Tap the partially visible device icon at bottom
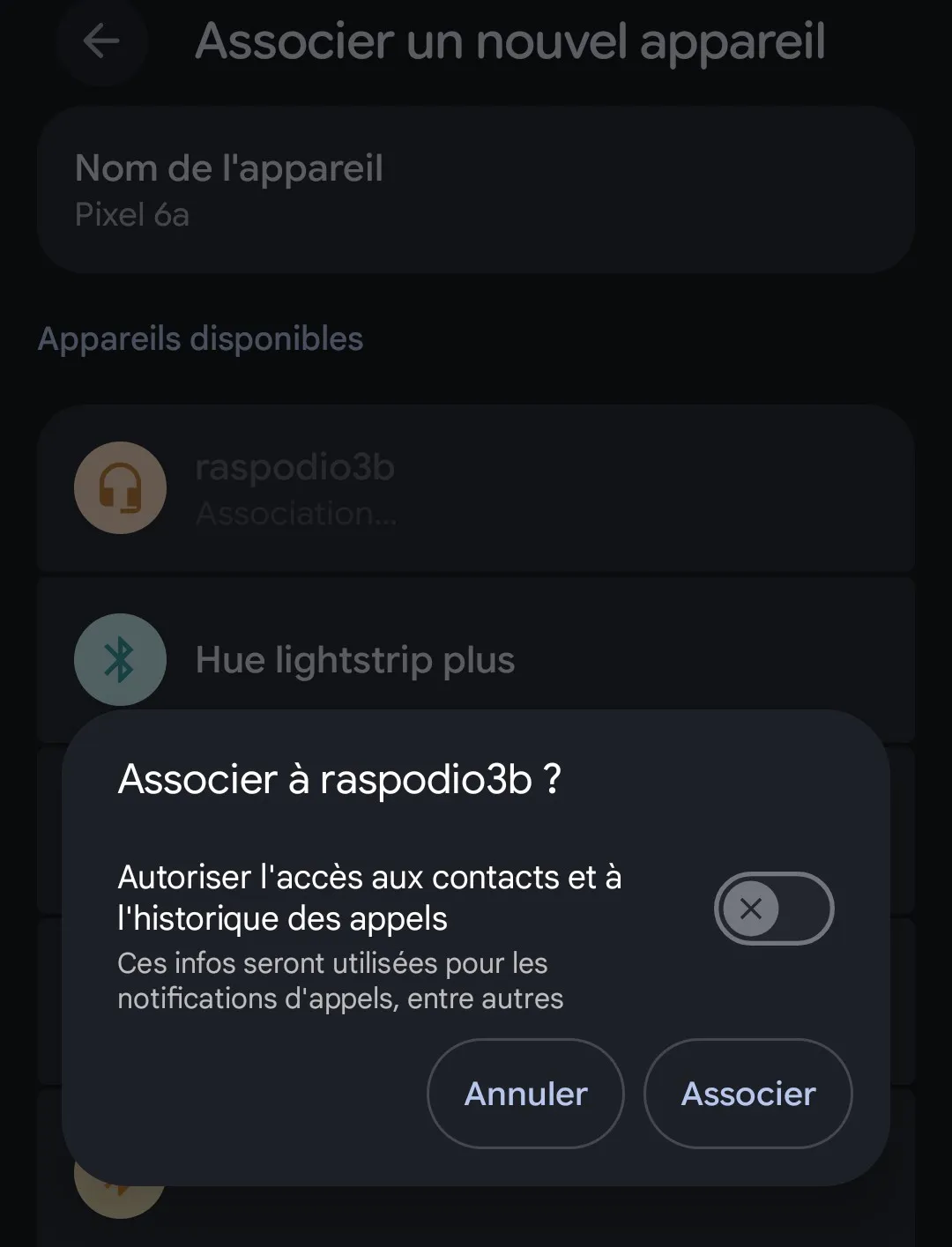This screenshot has width=952, height=1247. [120, 1199]
